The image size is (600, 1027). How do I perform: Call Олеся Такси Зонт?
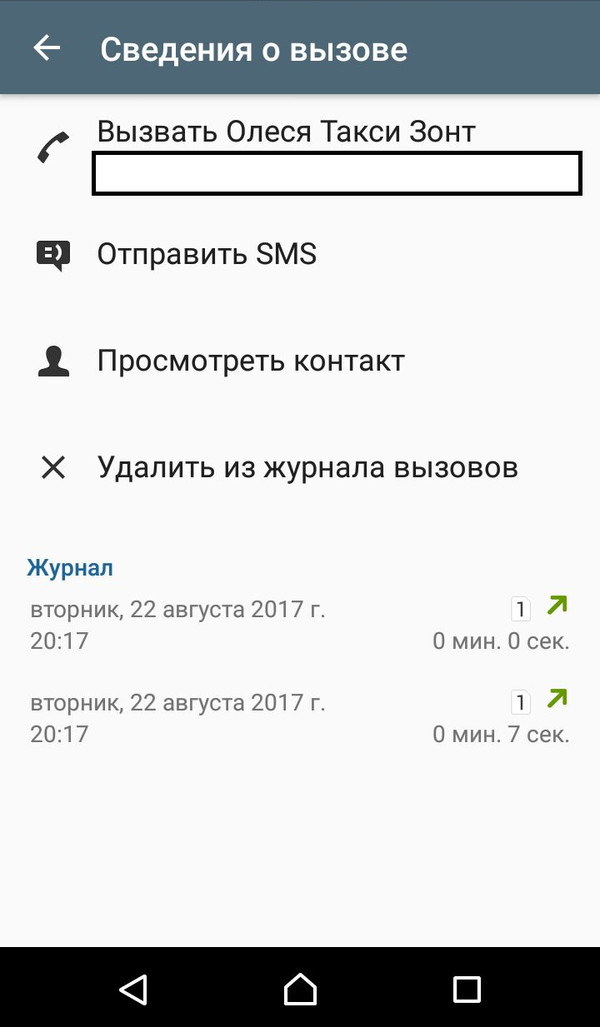click(285, 132)
